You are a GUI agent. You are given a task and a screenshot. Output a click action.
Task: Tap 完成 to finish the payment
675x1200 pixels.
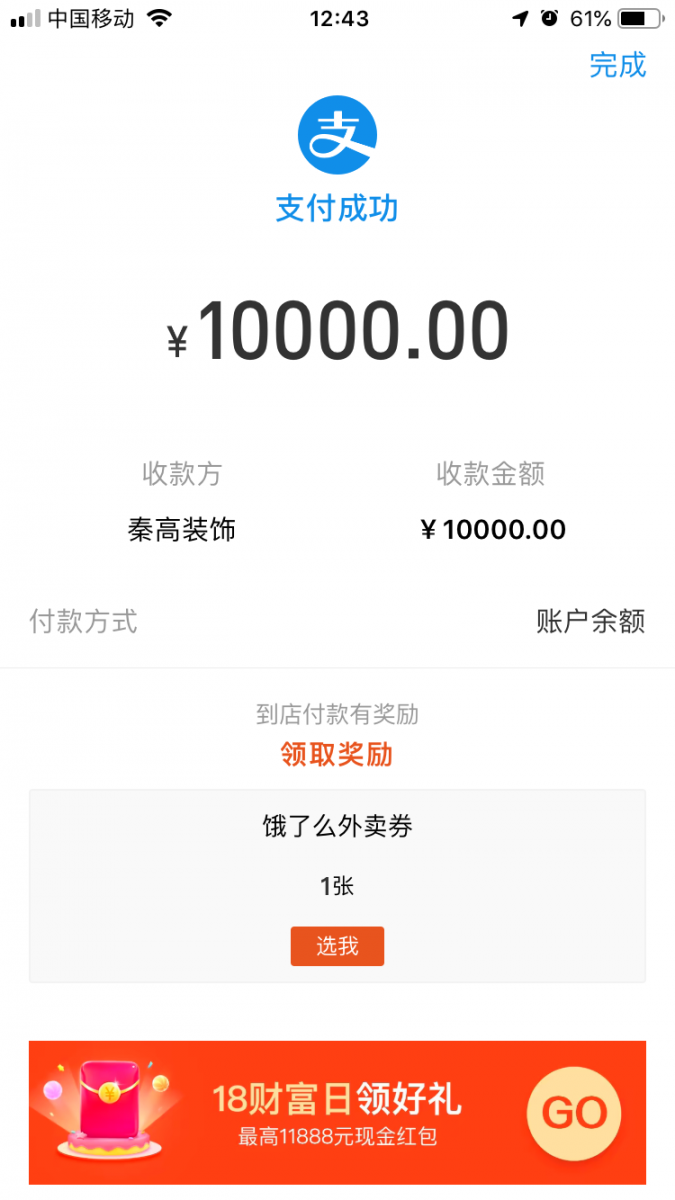617,65
